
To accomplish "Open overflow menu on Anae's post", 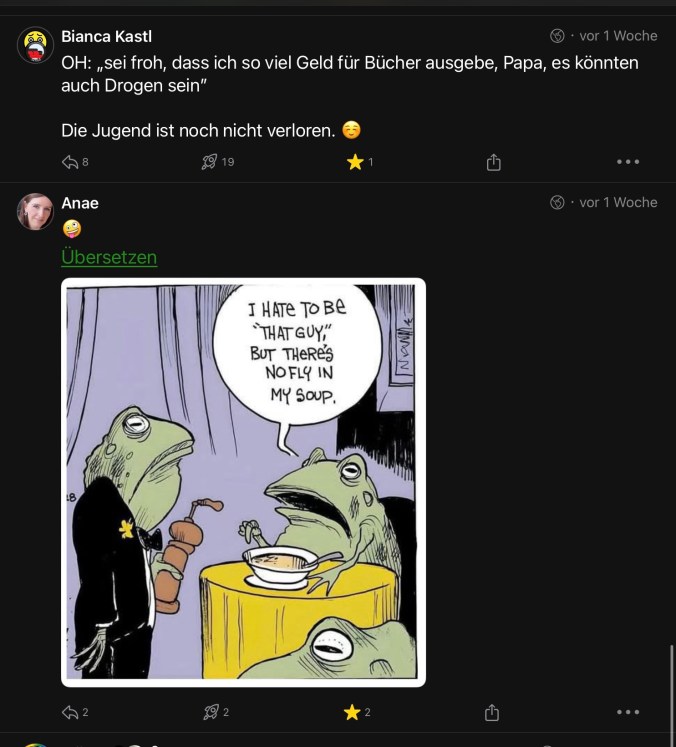I will tap(628, 712).
